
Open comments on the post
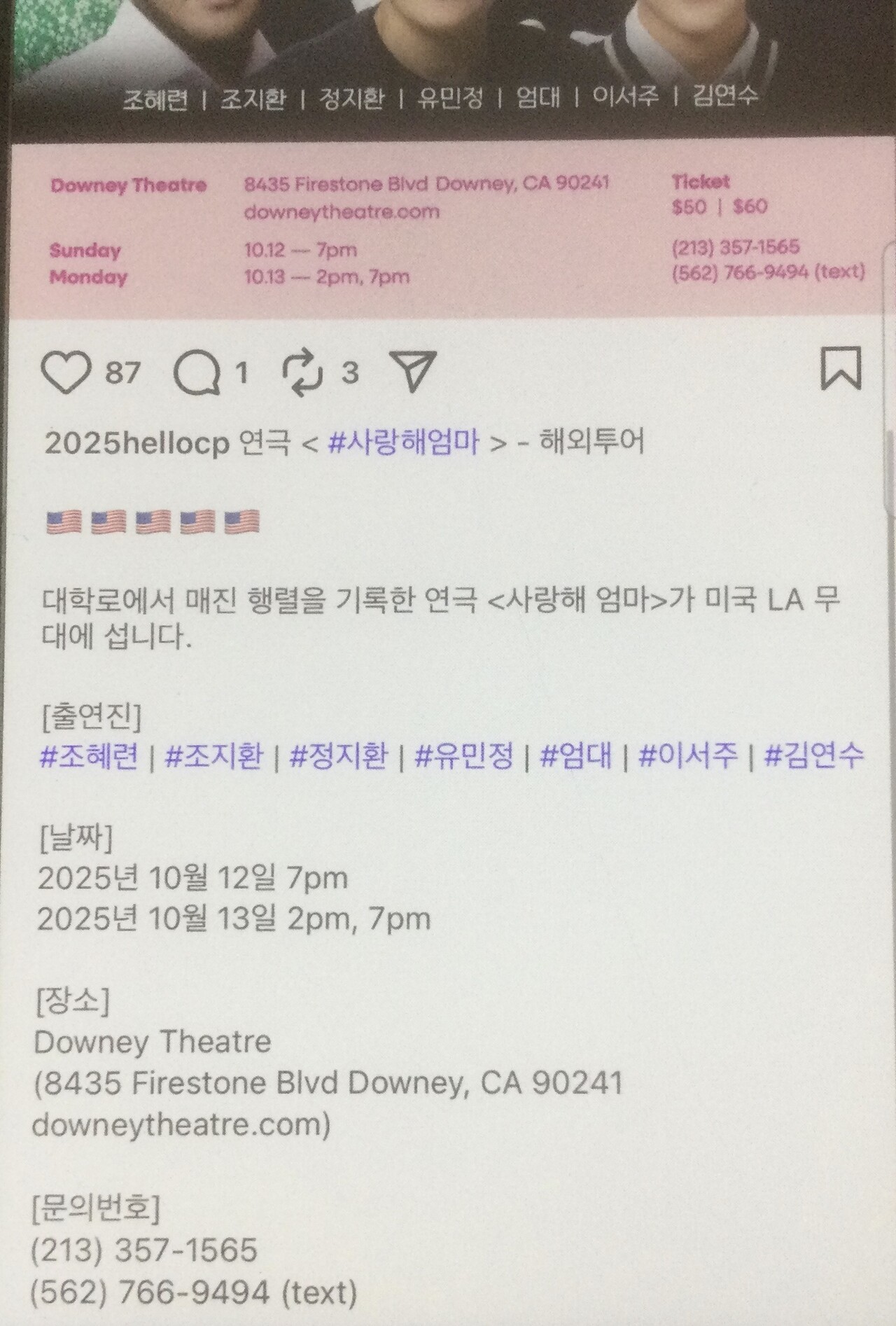click(x=197, y=372)
